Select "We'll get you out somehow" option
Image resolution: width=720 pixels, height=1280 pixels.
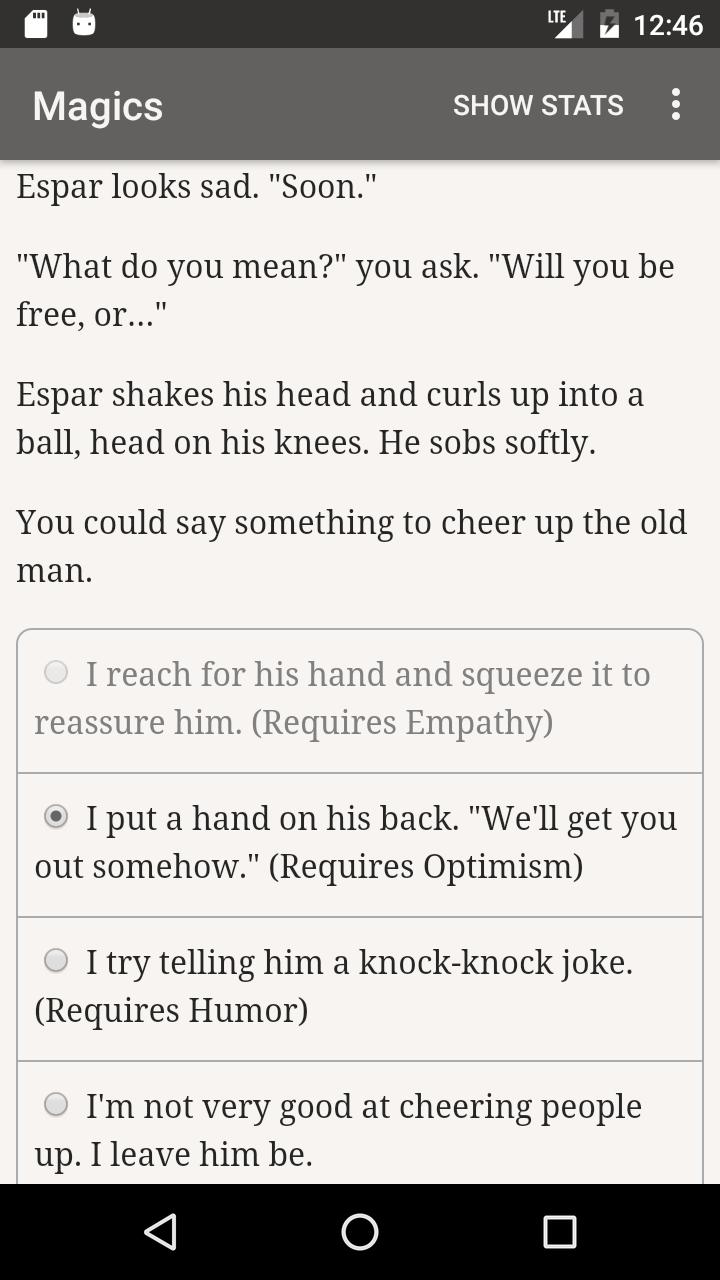(360, 844)
